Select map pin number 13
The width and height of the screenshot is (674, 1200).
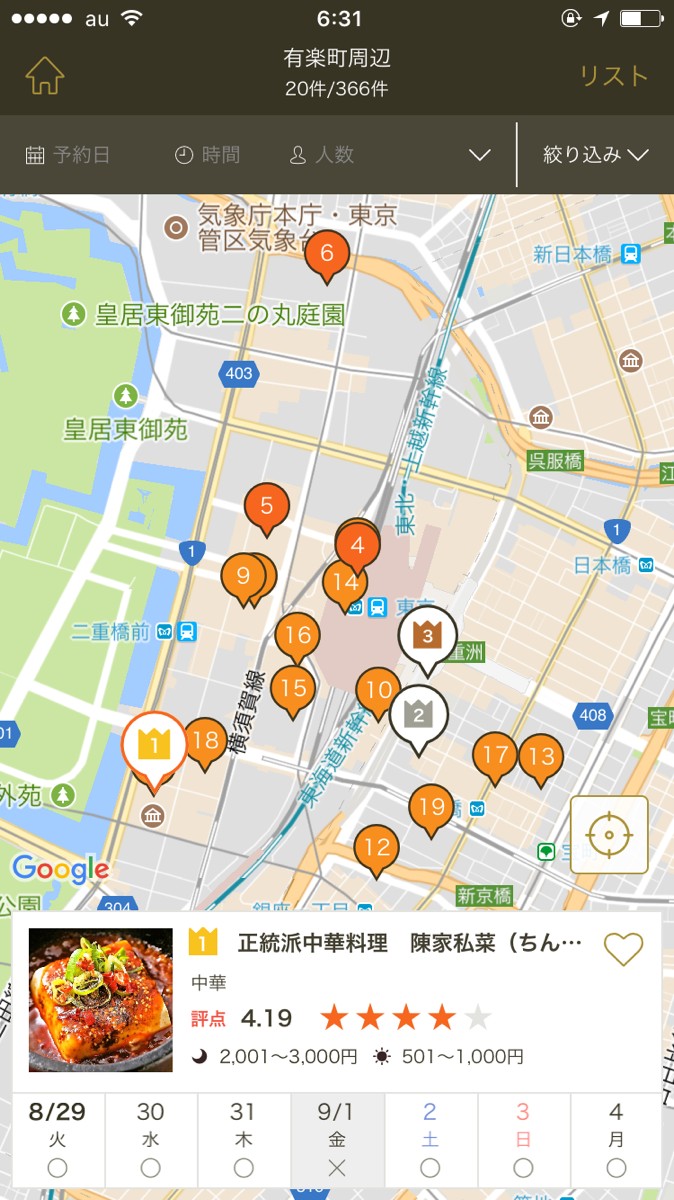tap(540, 756)
